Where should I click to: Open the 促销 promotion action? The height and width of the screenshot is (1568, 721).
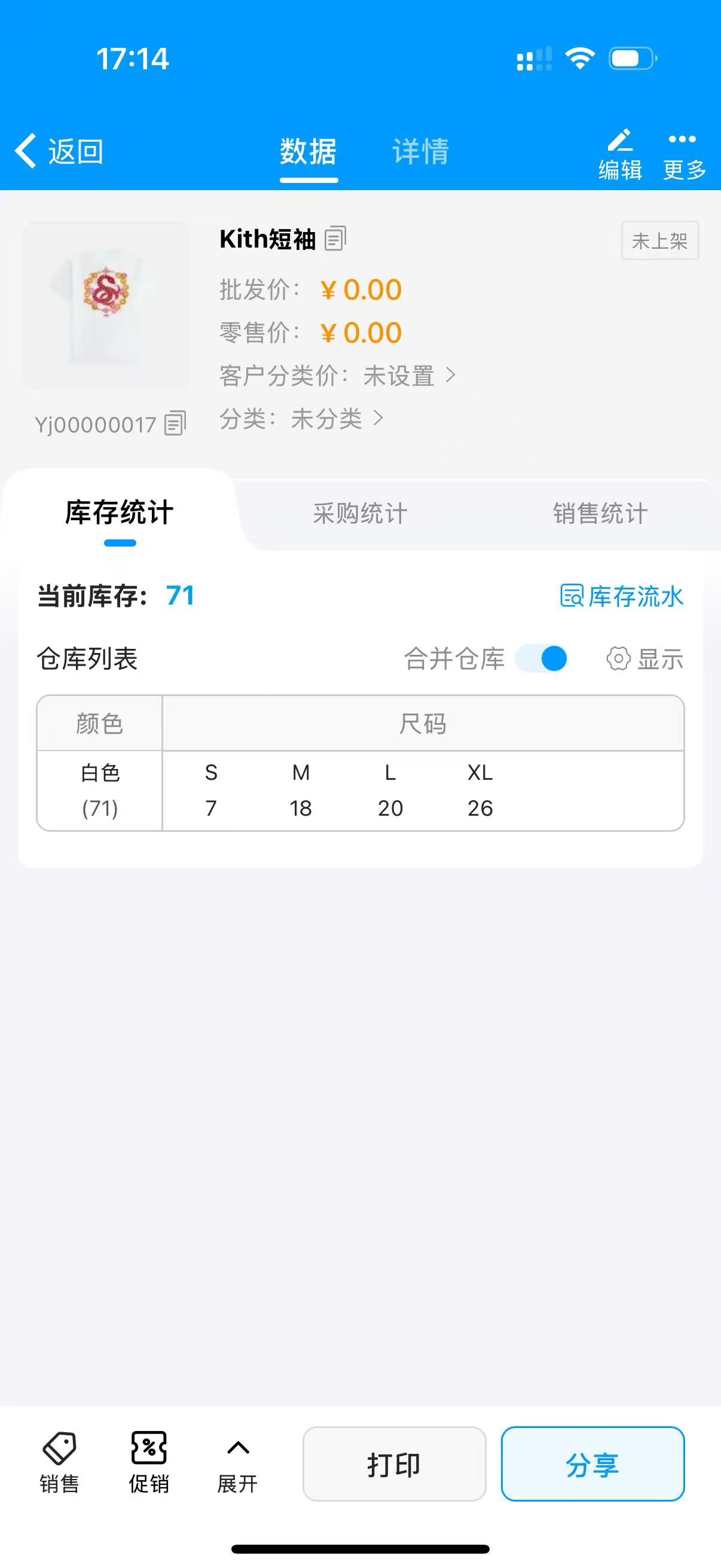148,1463
